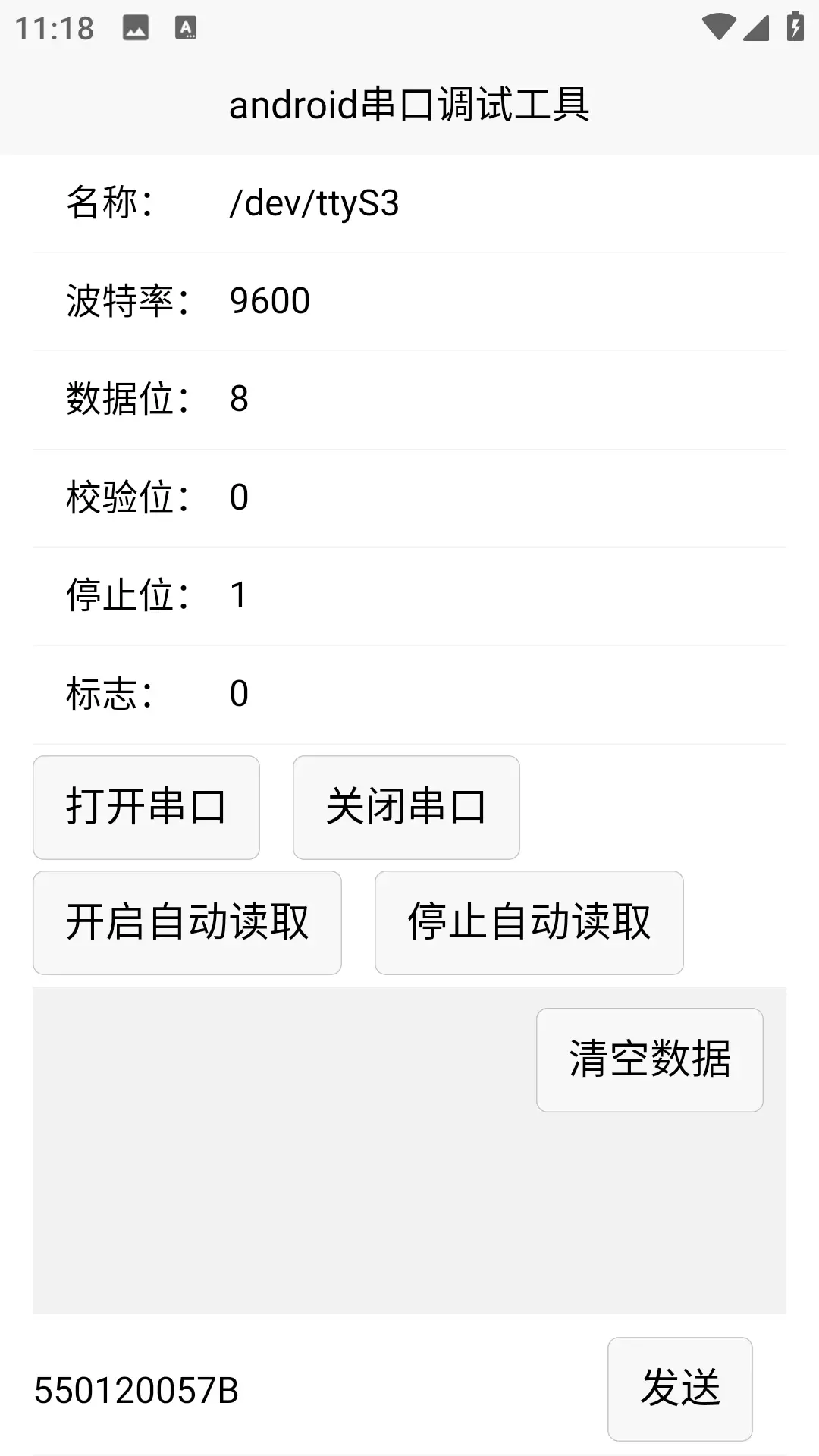Viewport: 819px width, 1456px height.
Task: Edit the baud rate field showing 9600
Action: (270, 301)
